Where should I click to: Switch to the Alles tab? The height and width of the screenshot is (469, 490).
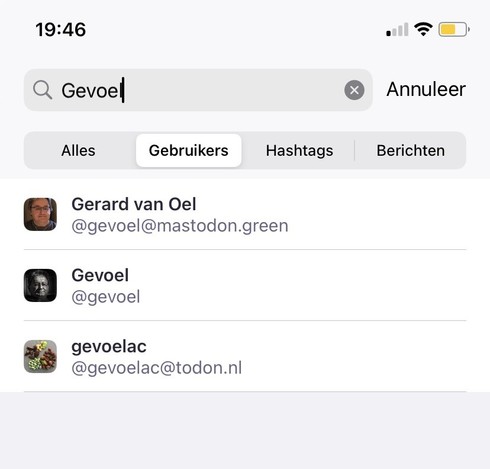(x=78, y=151)
